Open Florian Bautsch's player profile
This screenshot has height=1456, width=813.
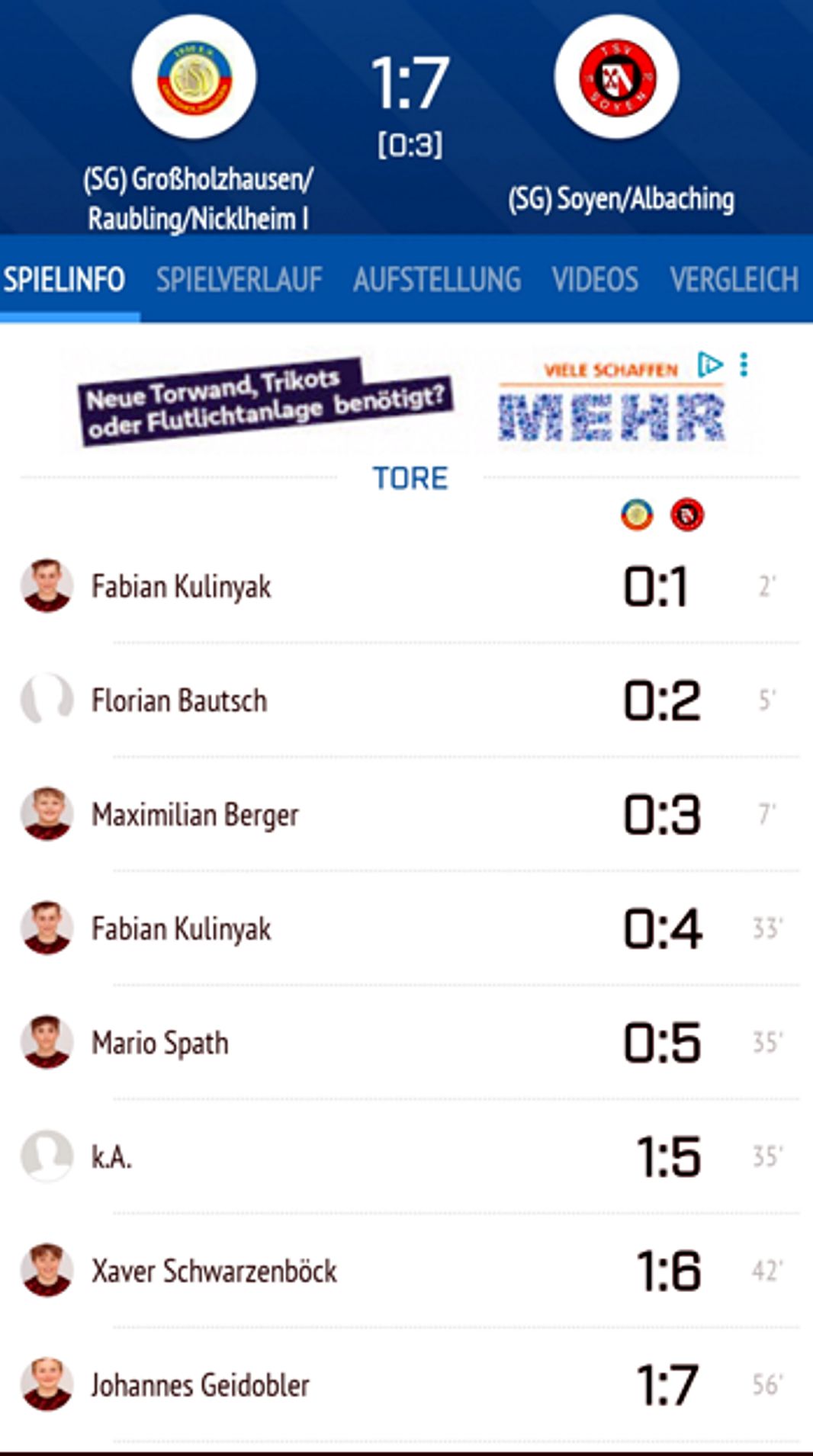click(x=179, y=701)
